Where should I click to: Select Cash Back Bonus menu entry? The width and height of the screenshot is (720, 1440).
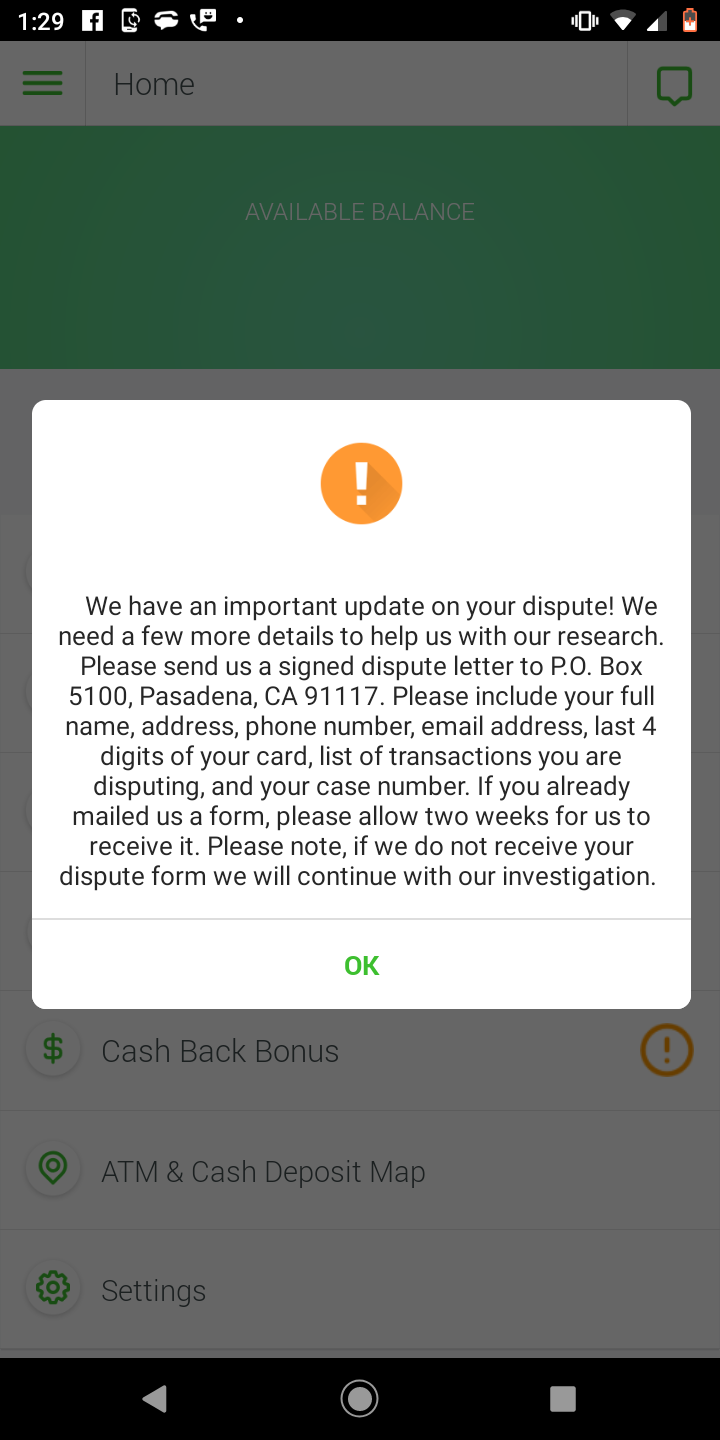[219, 1050]
